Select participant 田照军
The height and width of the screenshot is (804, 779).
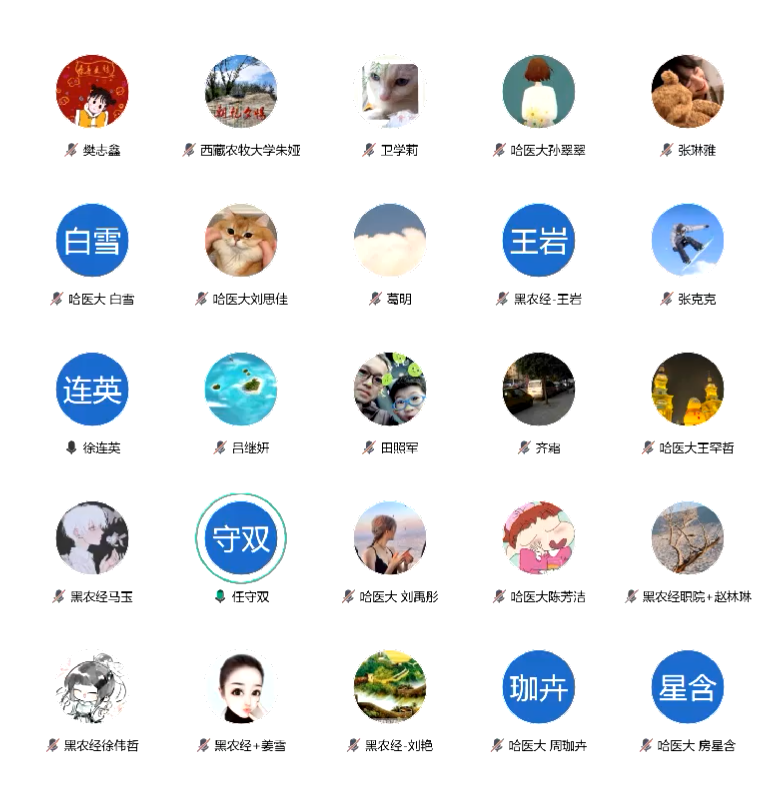coord(390,389)
